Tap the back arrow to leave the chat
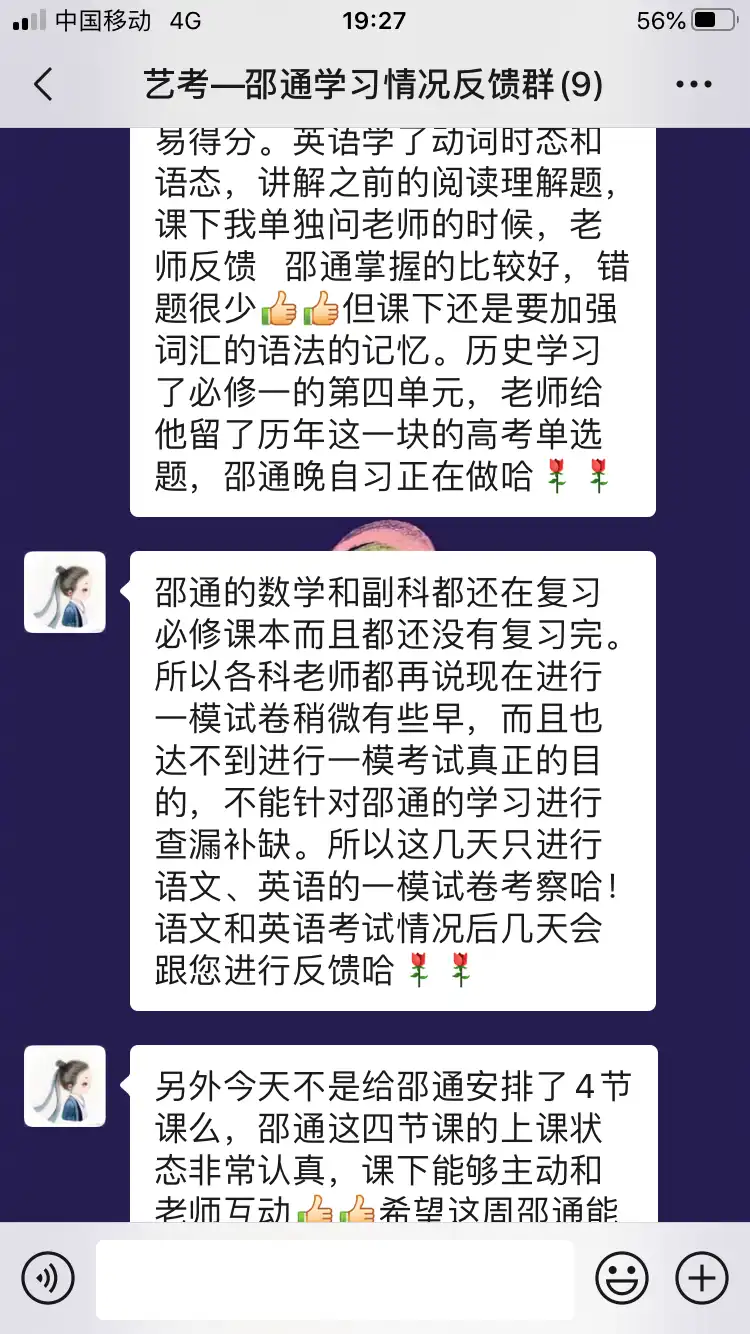The image size is (750, 1334). [42, 85]
